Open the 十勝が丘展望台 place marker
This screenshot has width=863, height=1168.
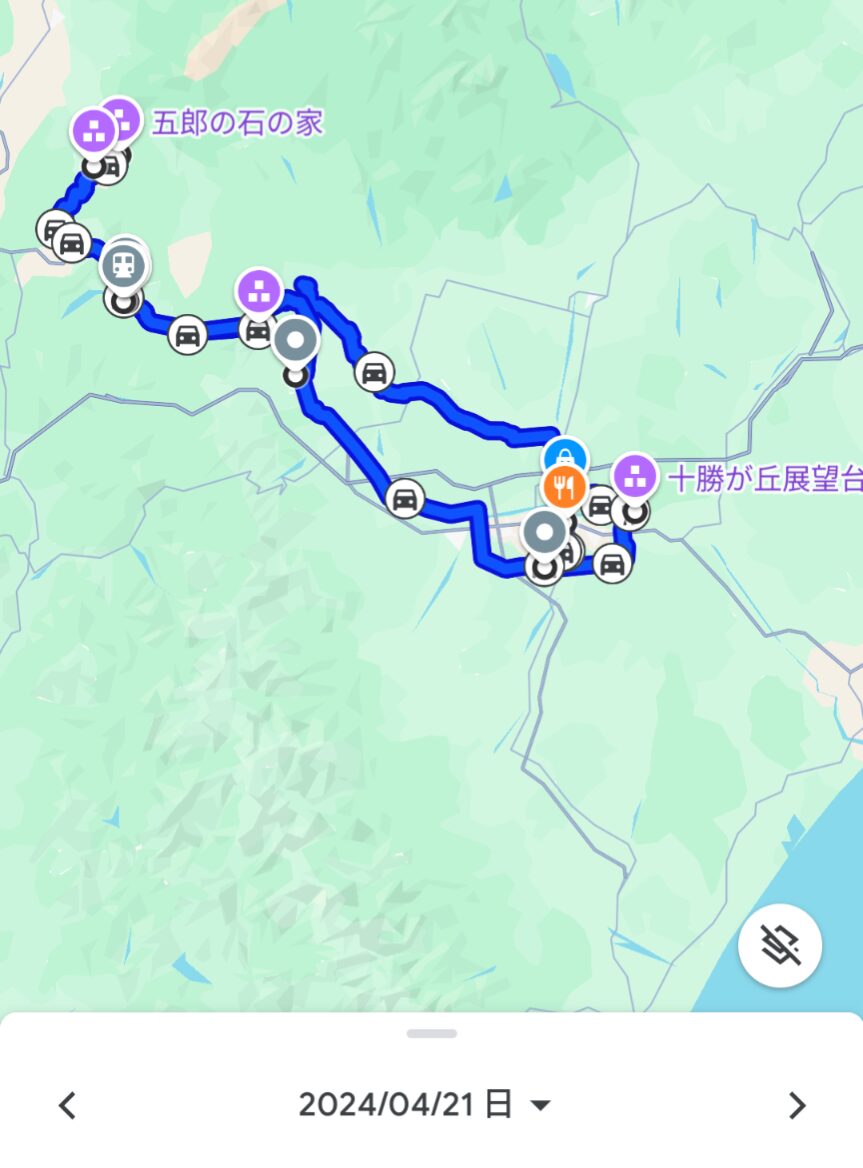[x=635, y=476]
